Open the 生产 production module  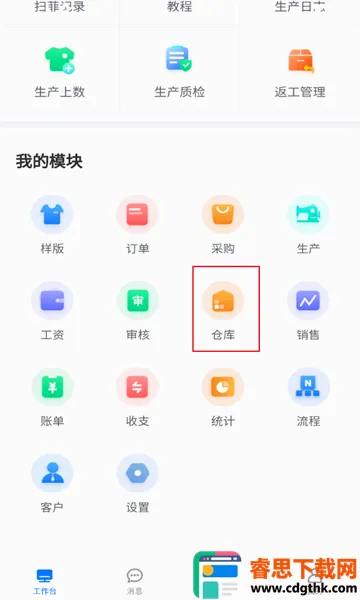tap(308, 225)
